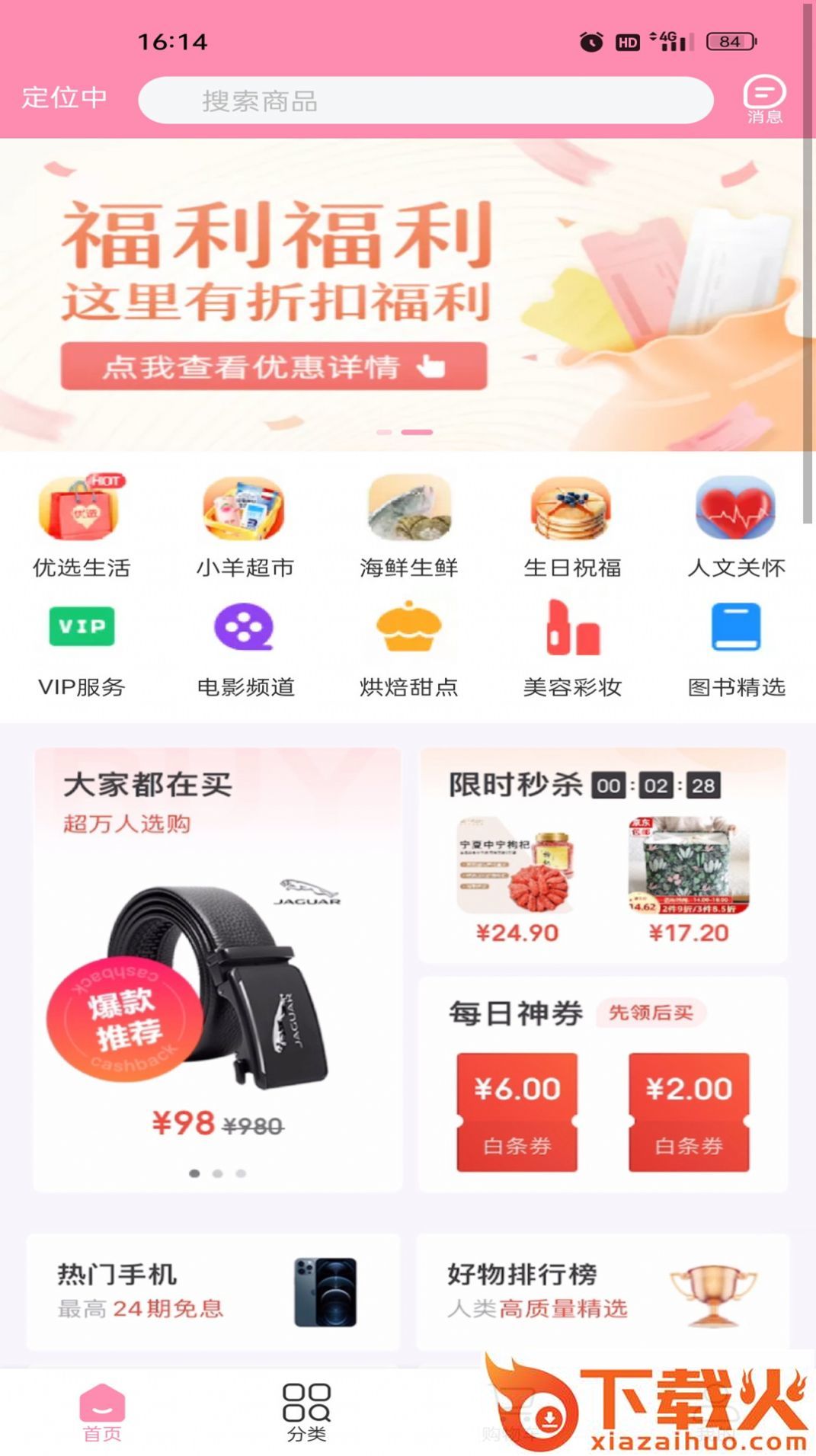816x1456 pixels.
Task: Tap the 定位中 location selector
Action: (64, 98)
